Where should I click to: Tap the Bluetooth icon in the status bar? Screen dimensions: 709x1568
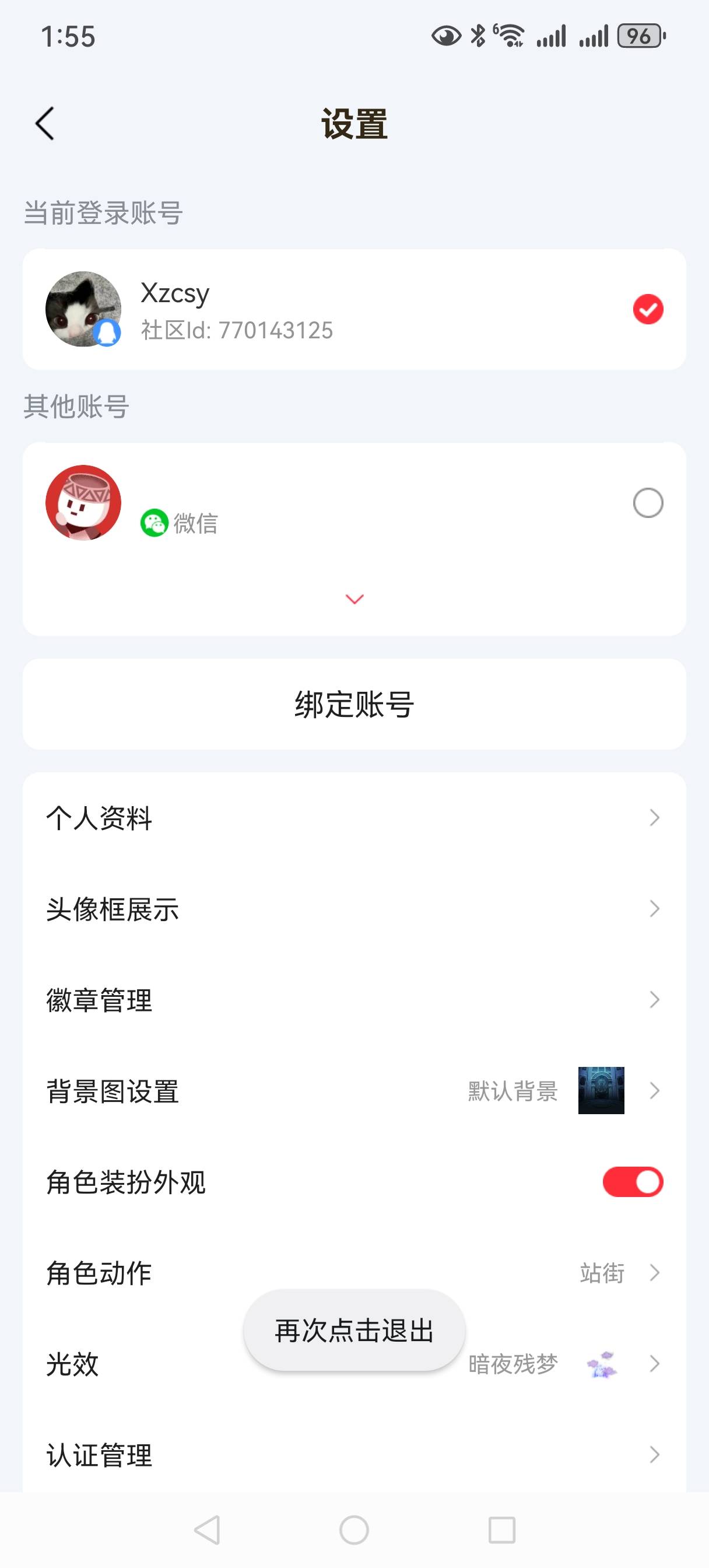tap(477, 37)
